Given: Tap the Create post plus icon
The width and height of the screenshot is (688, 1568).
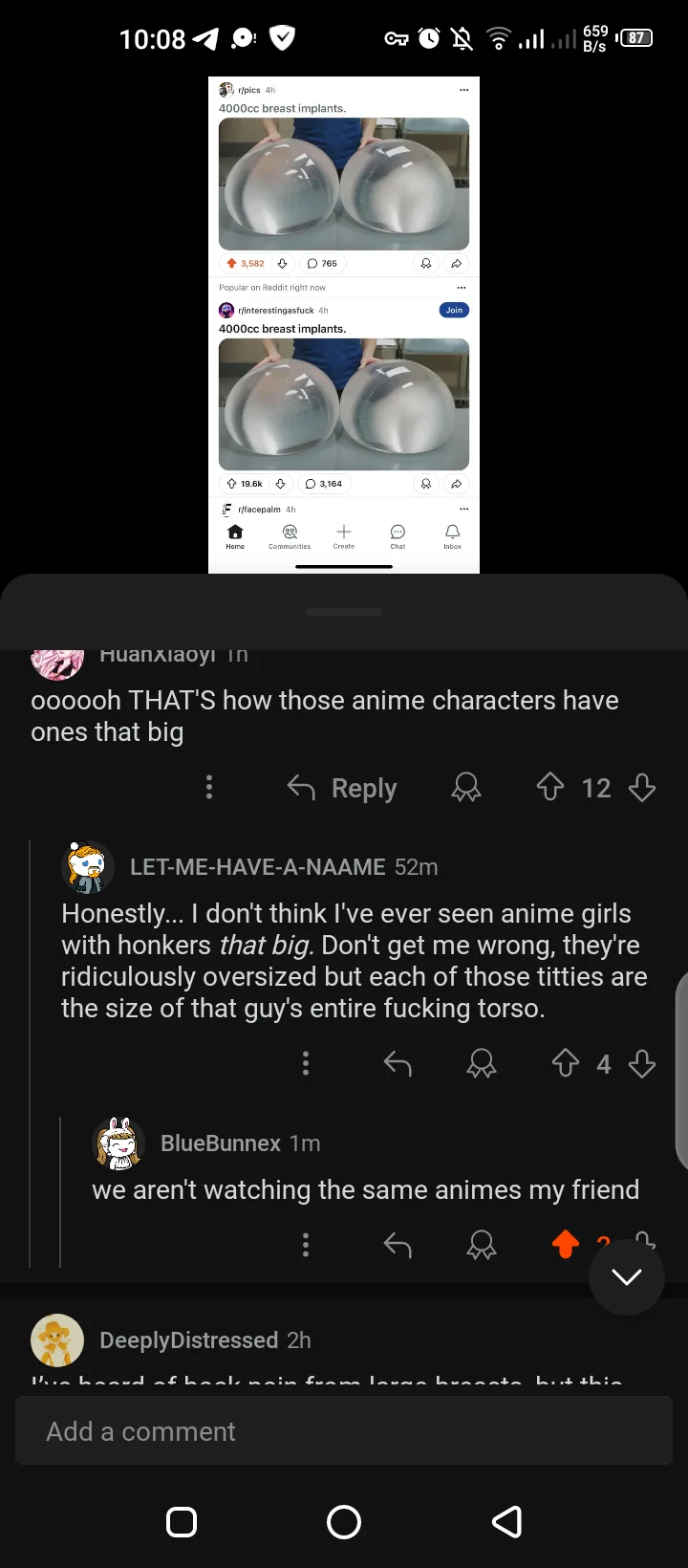Looking at the screenshot, I should tap(344, 534).
